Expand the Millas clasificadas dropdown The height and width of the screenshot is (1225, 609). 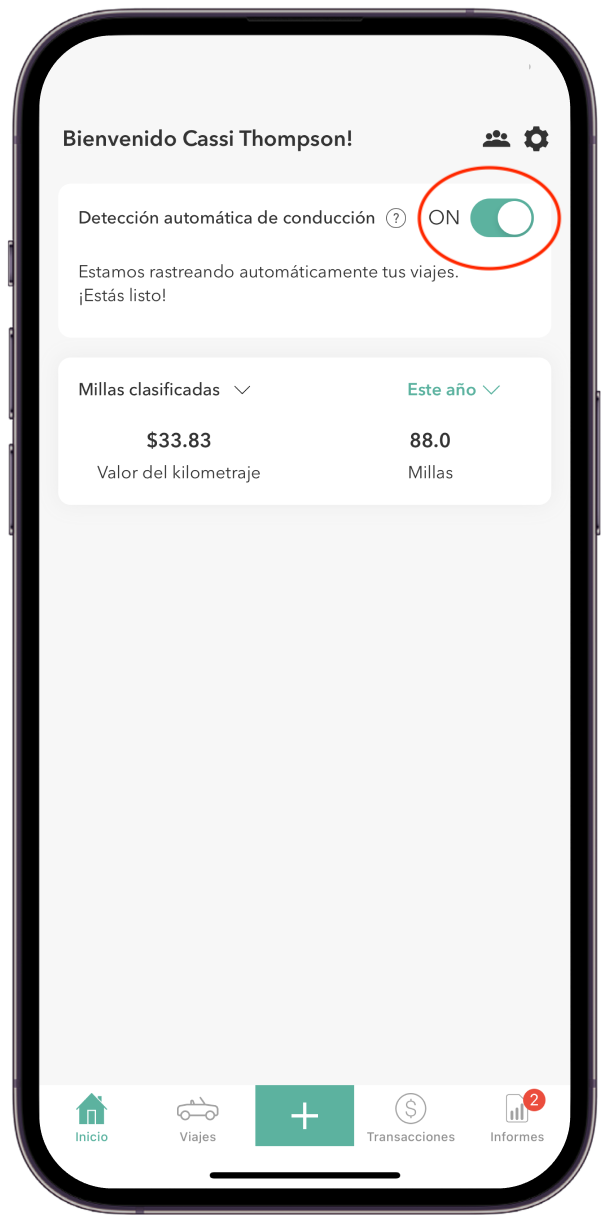click(242, 390)
